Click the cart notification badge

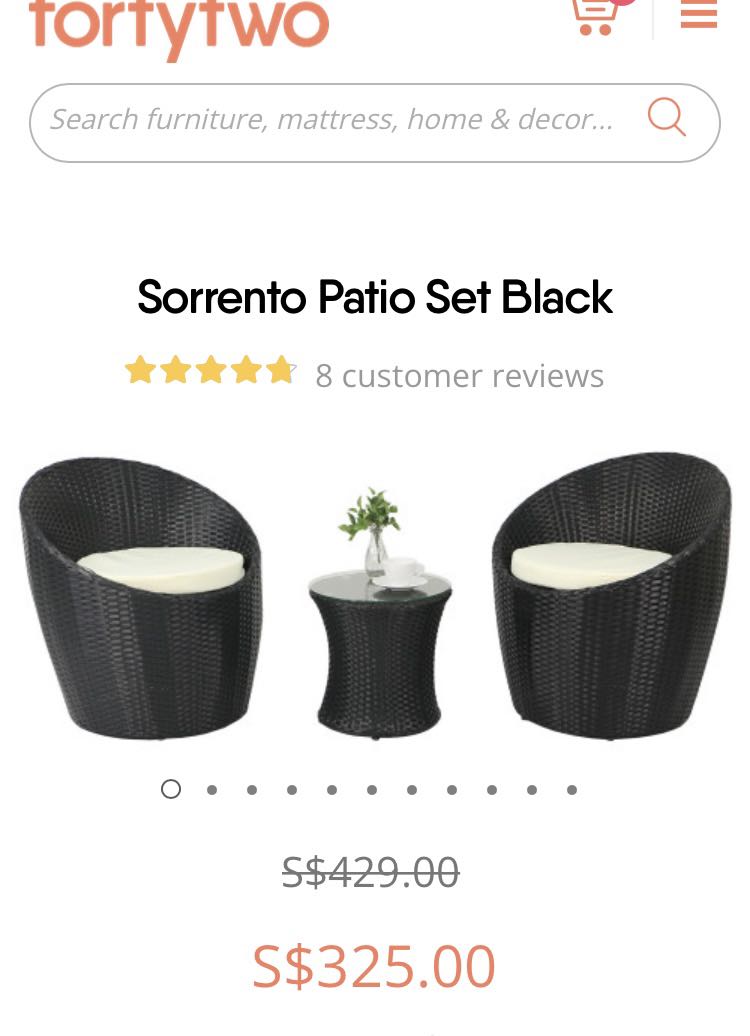[x=622, y=2]
